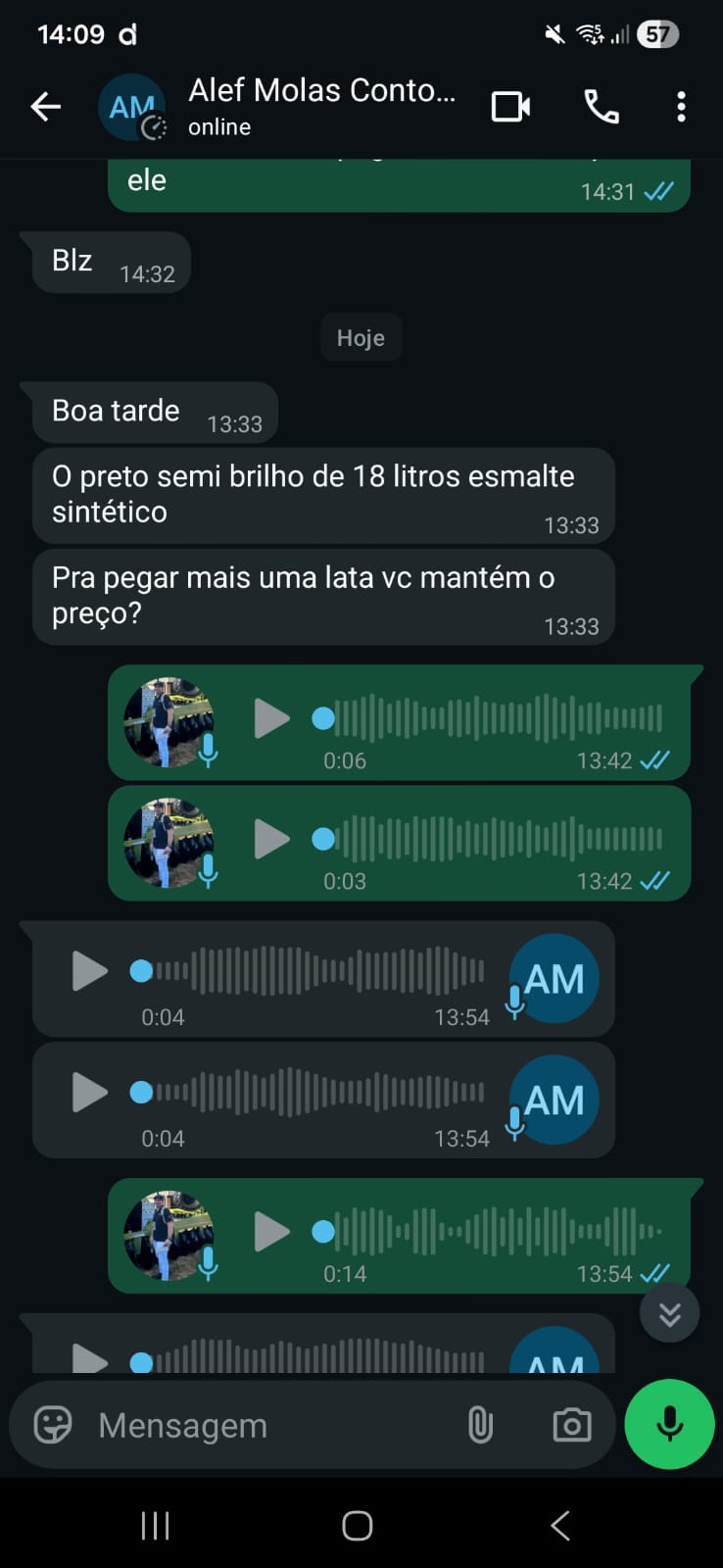Attach a file to the chat
The image size is (723, 1568).
pyautogui.click(x=480, y=1425)
